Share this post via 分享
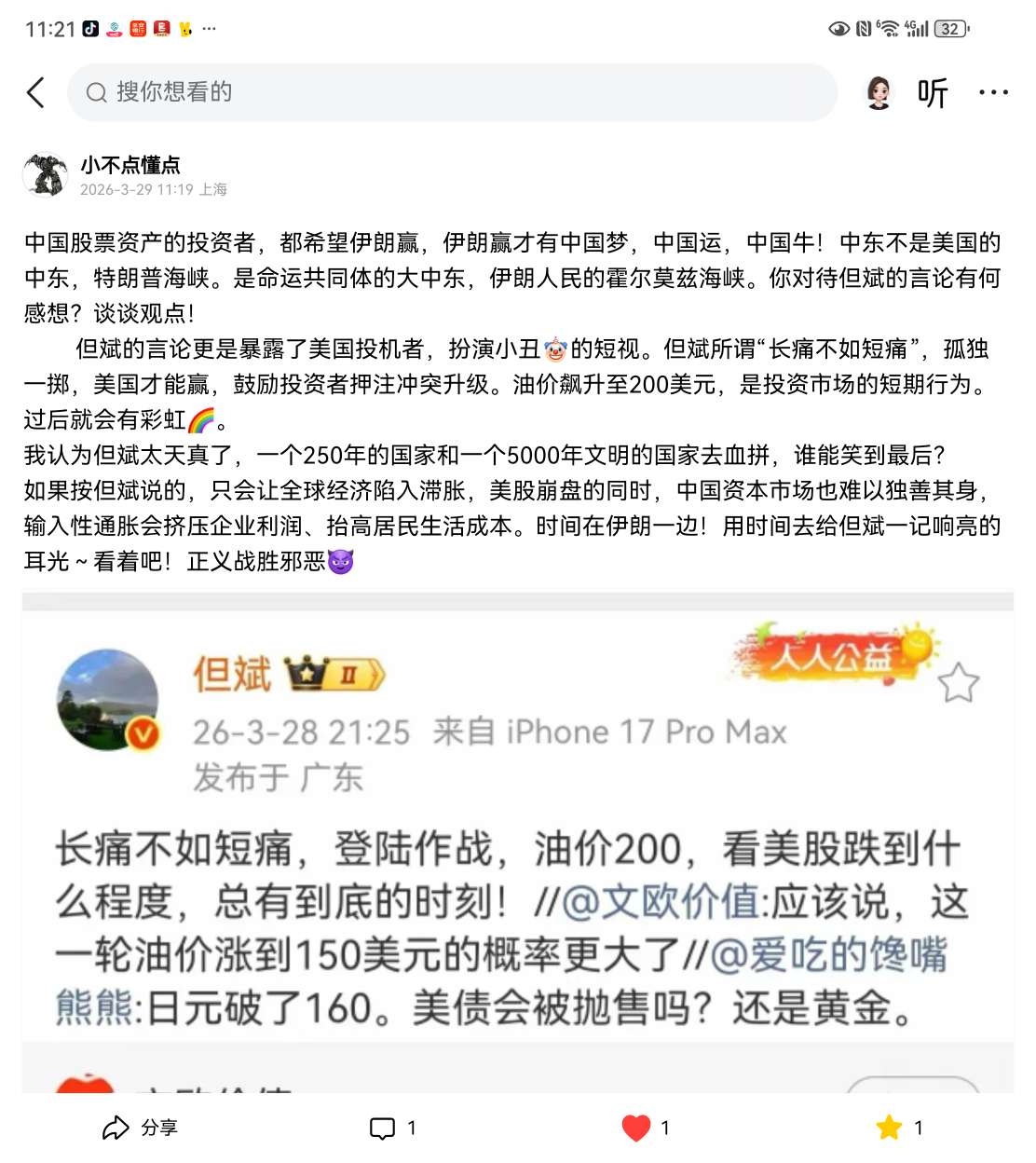Image resolution: width=1036 pixels, height=1163 pixels. [140, 1128]
